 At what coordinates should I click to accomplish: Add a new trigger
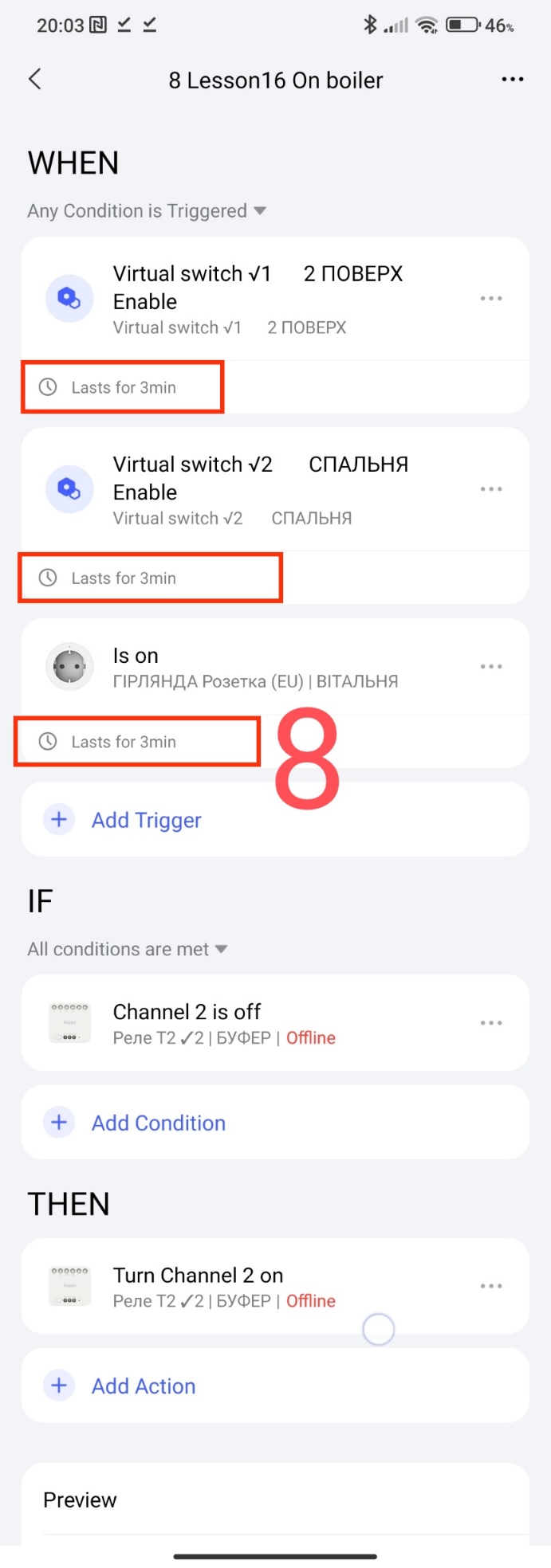click(x=146, y=820)
